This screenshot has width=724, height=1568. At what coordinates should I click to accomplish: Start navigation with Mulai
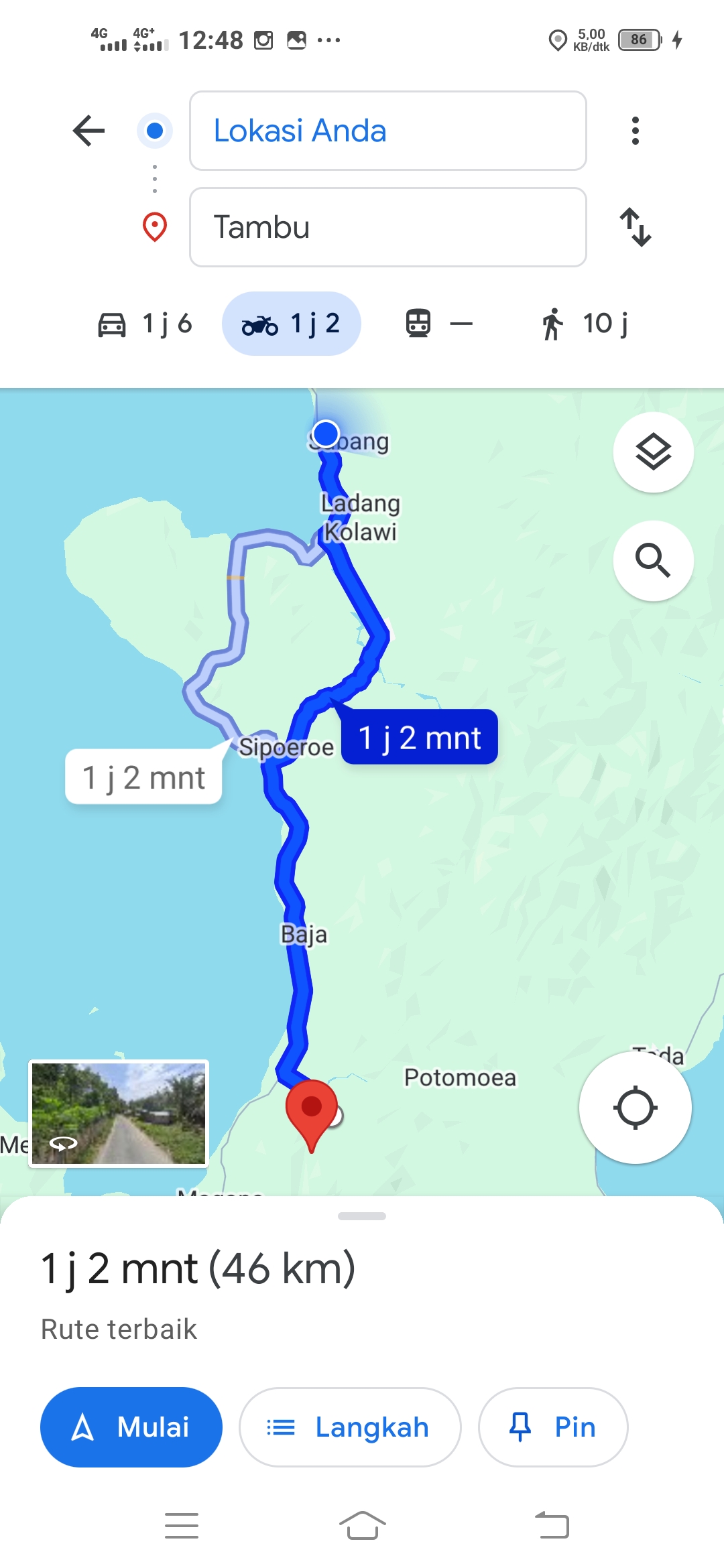131,1427
